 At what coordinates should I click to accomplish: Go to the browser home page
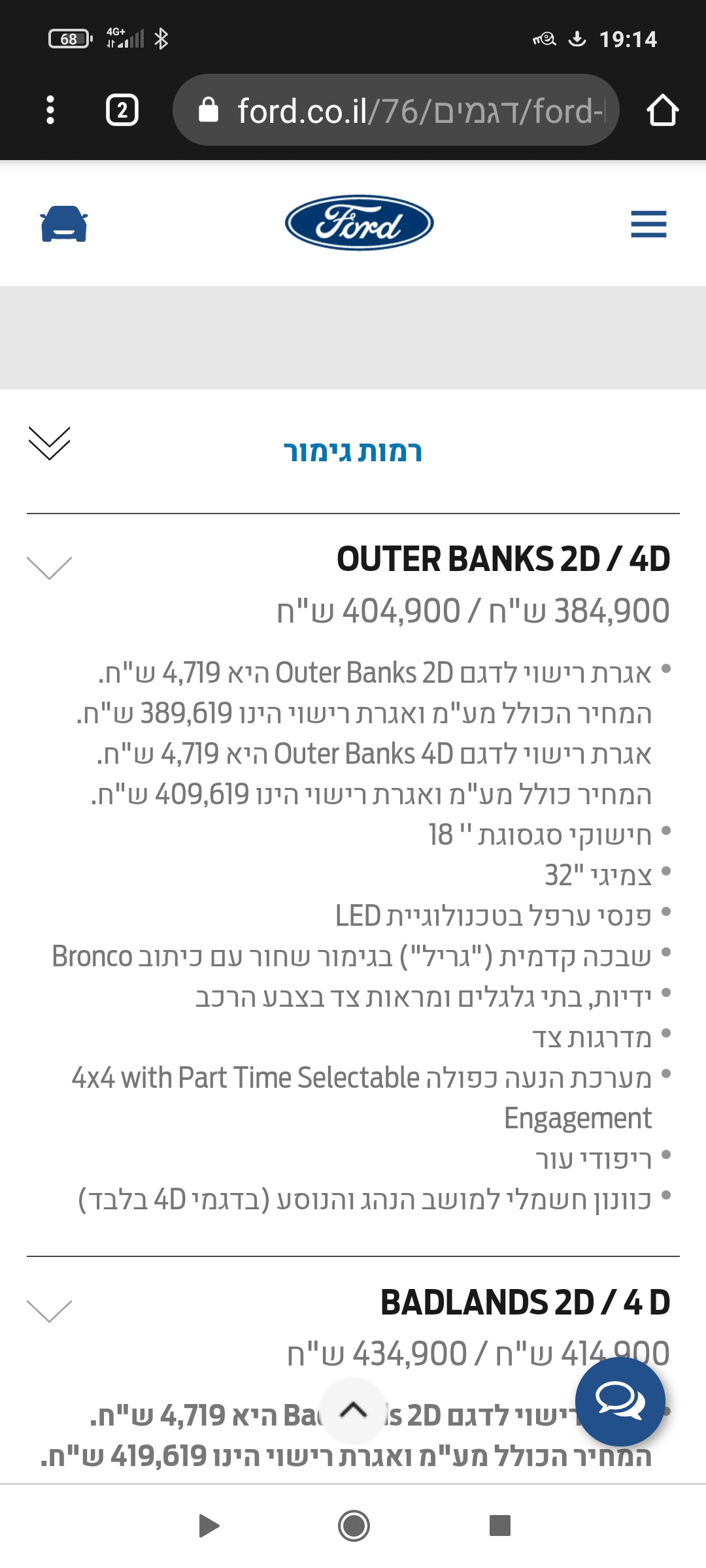click(662, 110)
